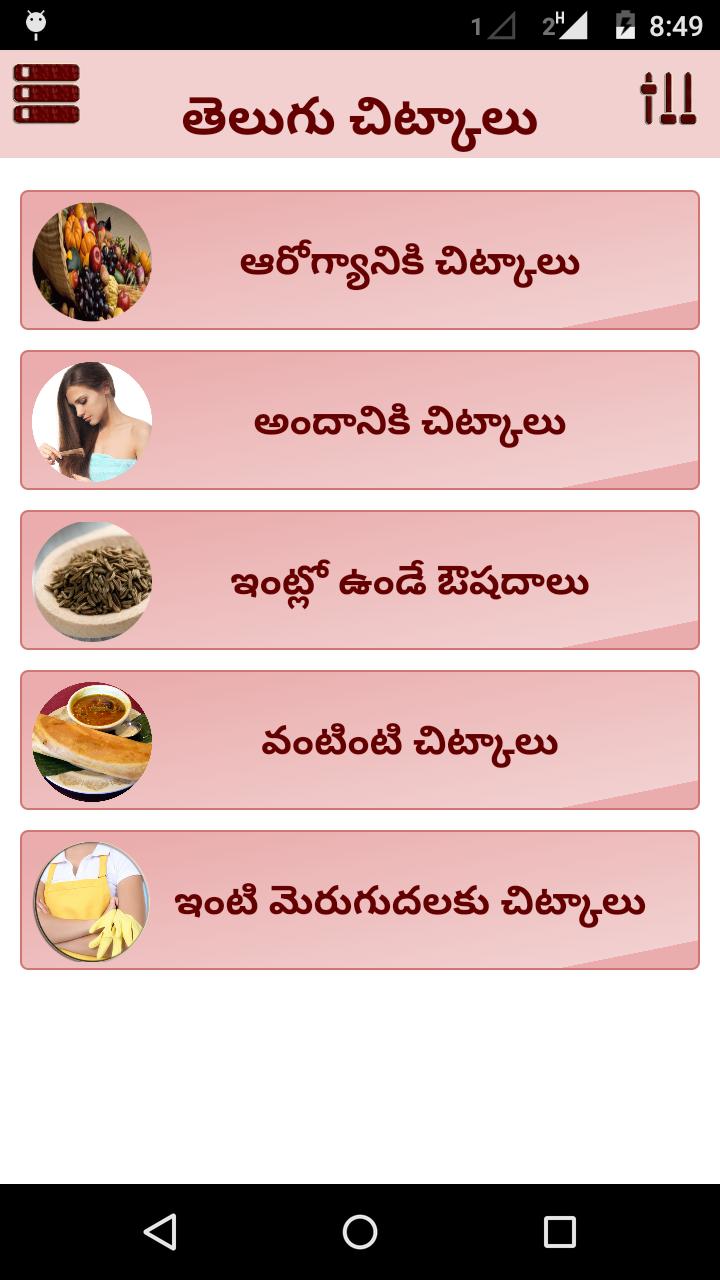Tap the cumin seeds thumbnail for home remedies
Image resolution: width=720 pixels, height=1280 pixels.
92,579
